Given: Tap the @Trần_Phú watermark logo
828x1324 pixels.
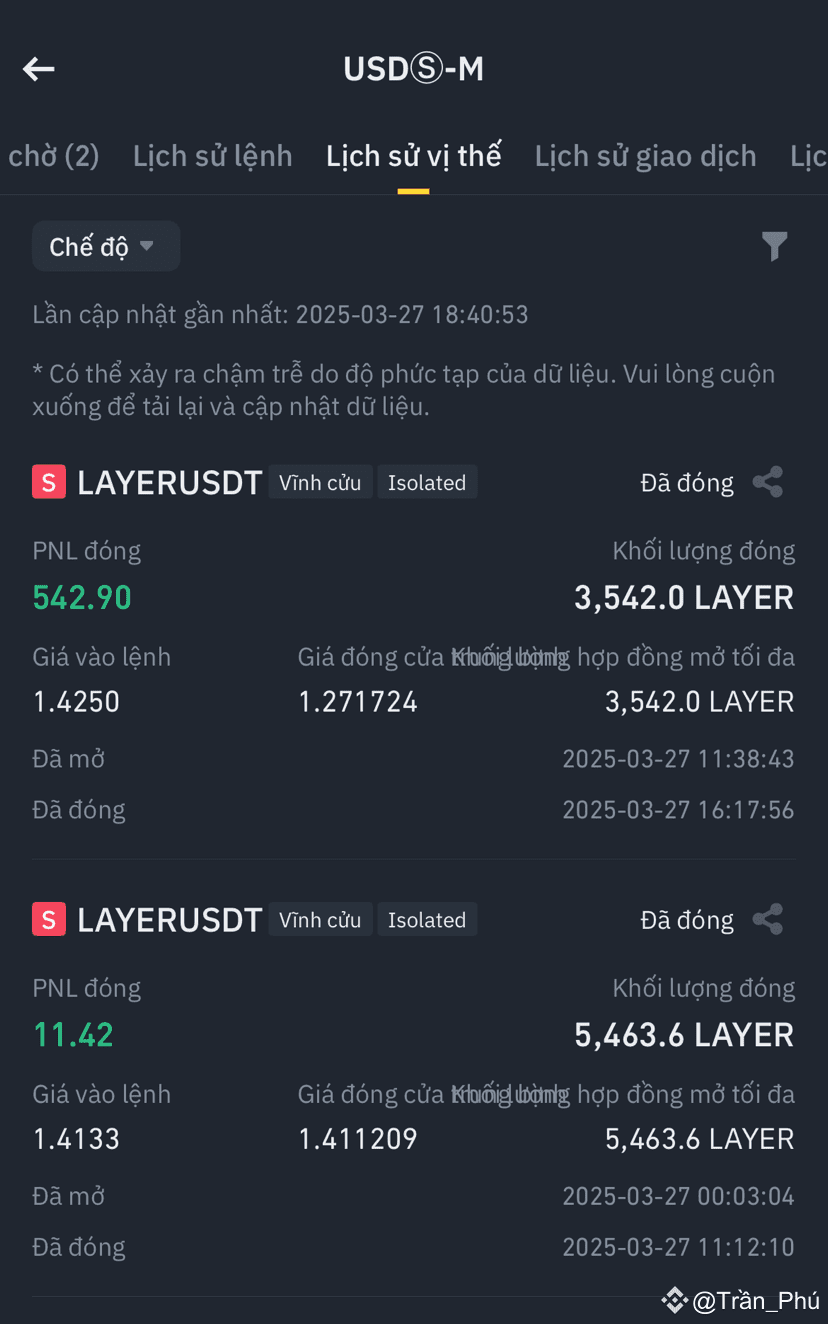Looking at the screenshot, I should (x=675, y=1301).
